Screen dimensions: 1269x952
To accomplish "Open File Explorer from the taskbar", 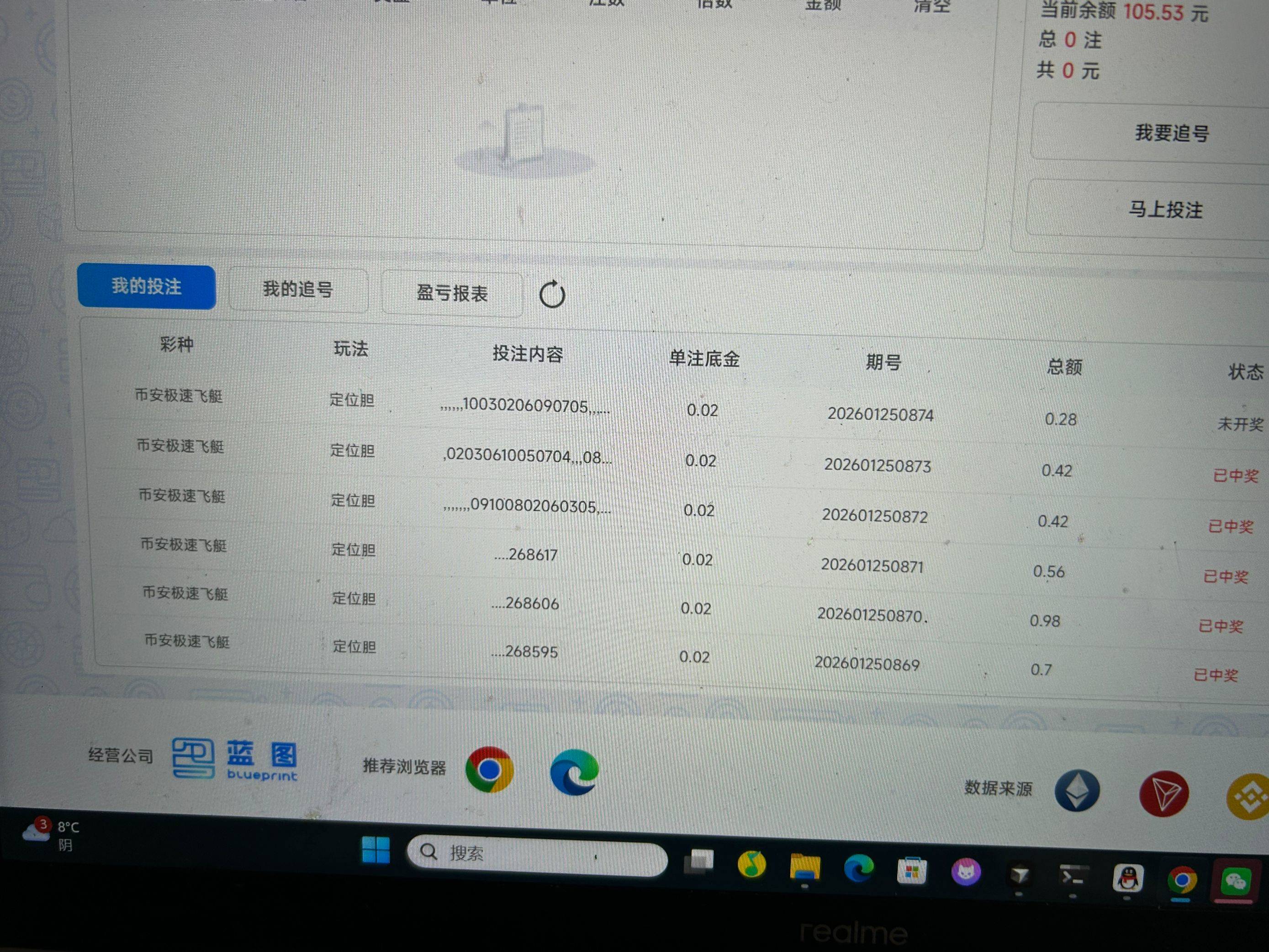I will pyautogui.click(x=804, y=867).
